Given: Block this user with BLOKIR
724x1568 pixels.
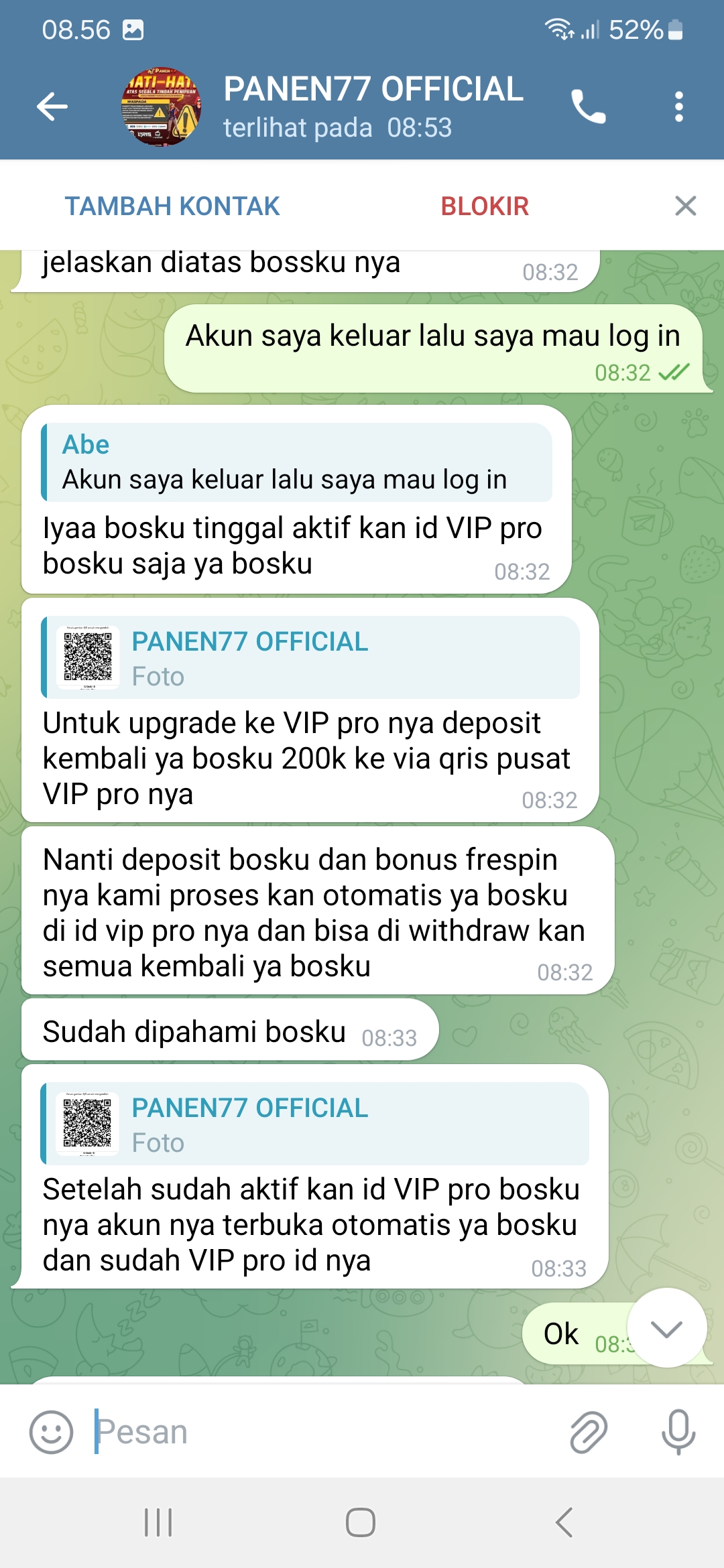Looking at the screenshot, I should click(485, 206).
